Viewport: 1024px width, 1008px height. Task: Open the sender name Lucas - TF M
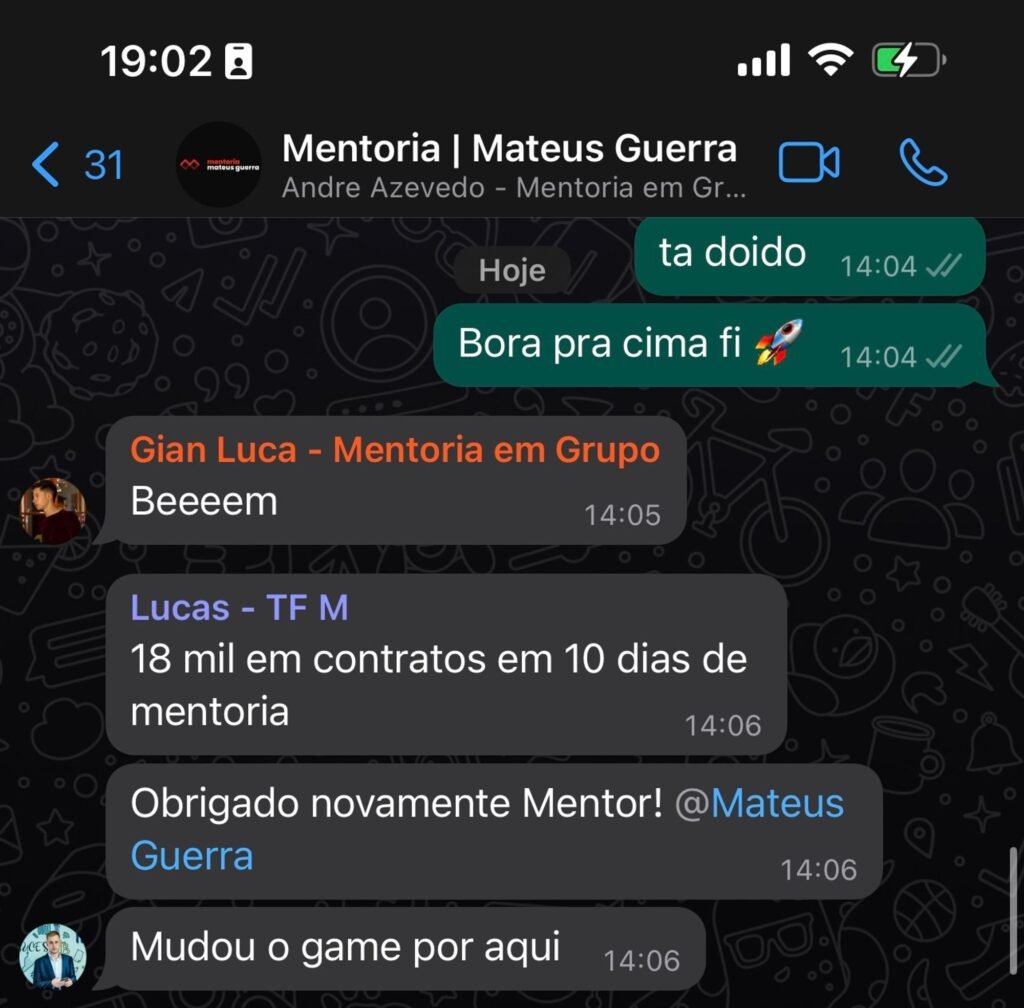[x=239, y=607]
